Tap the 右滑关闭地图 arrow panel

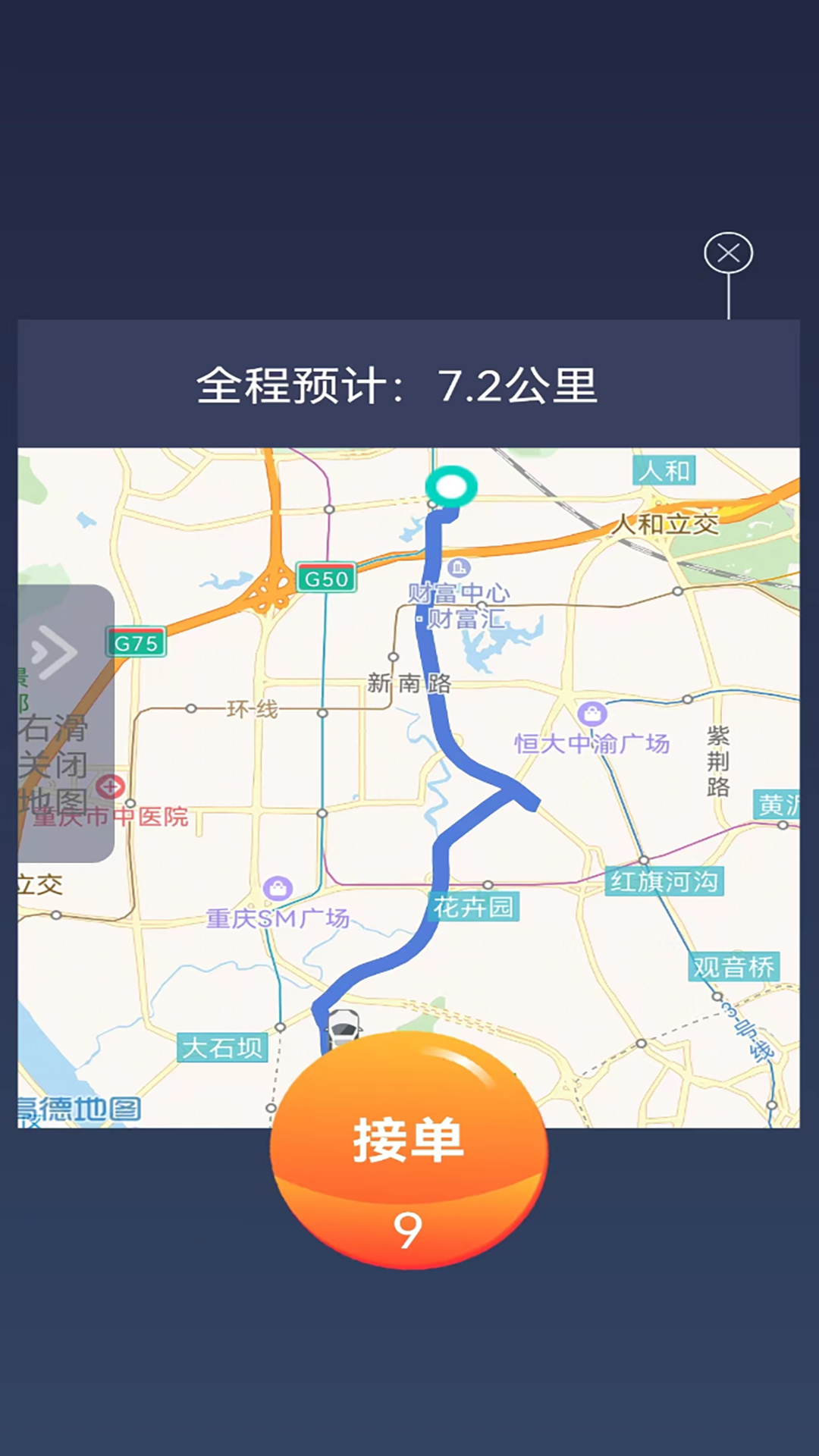pos(66,723)
